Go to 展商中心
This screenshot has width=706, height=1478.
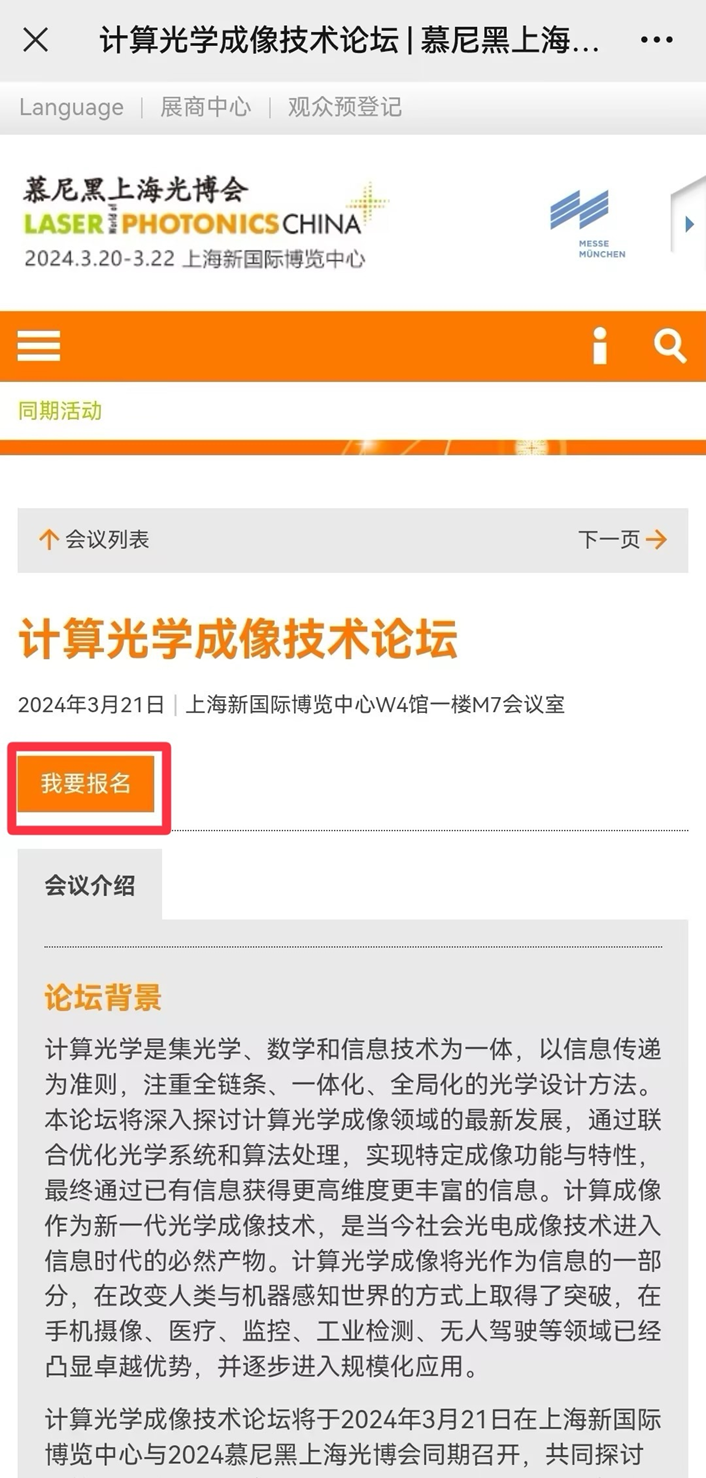pos(206,108)
